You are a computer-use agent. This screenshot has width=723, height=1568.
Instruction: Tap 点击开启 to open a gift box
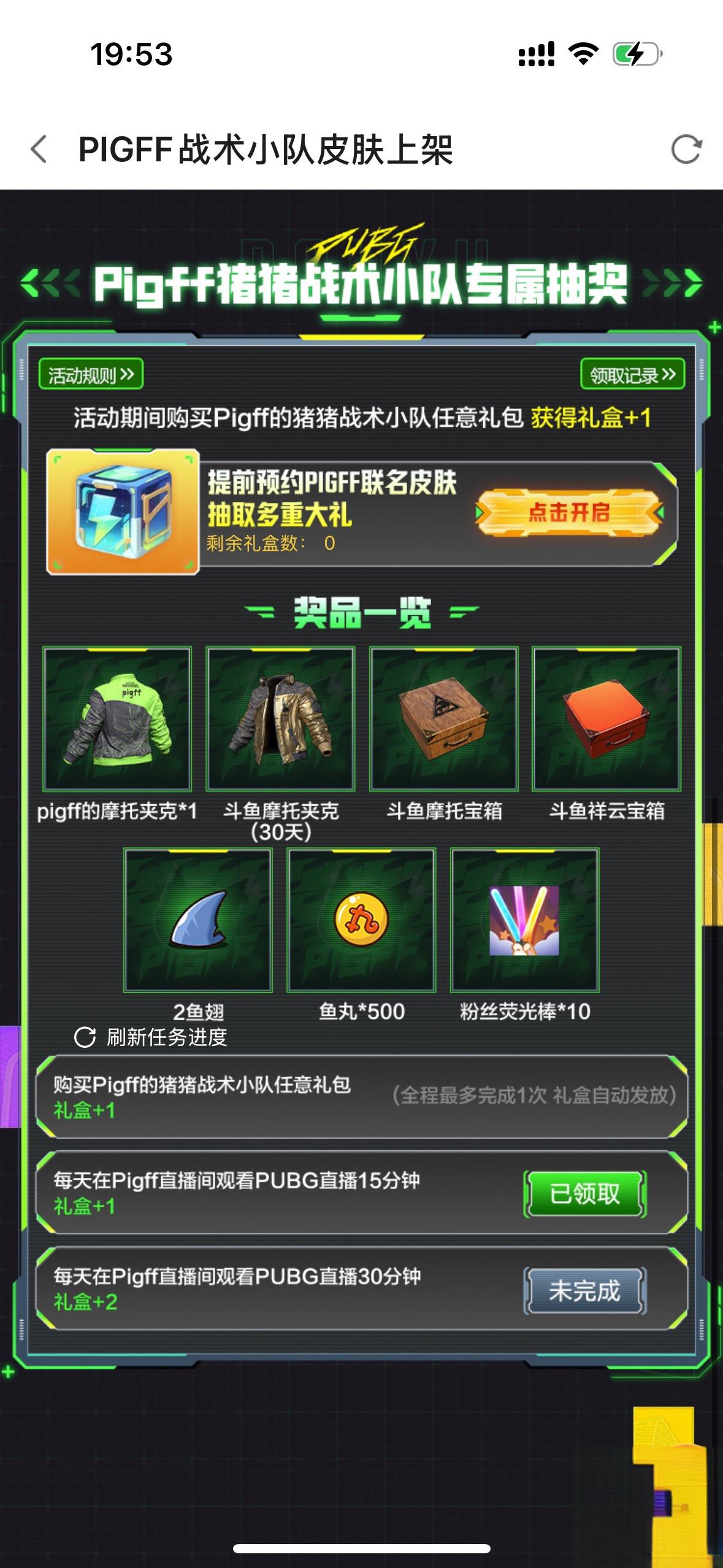tap(569, 512)
